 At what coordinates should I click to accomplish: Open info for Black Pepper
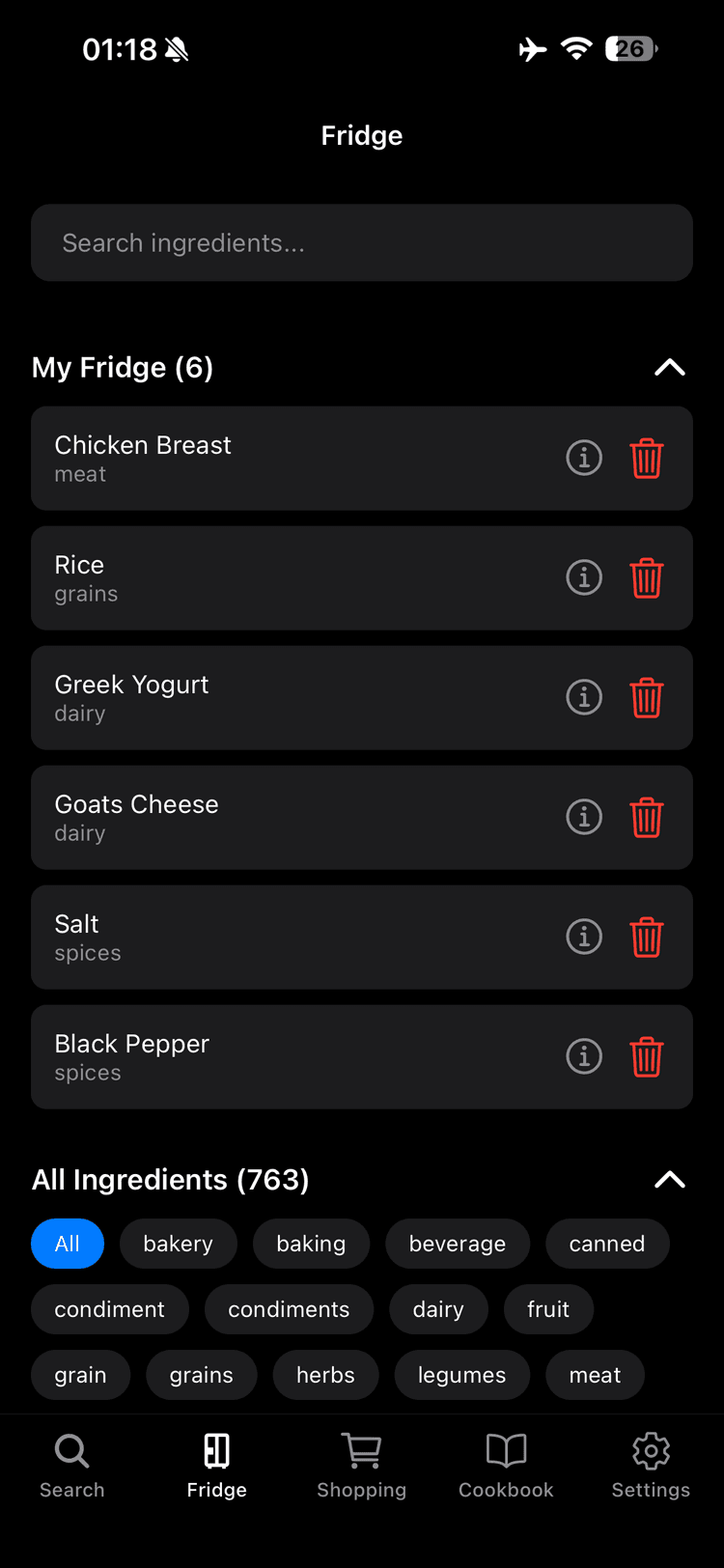click(x=583, y=1055)
